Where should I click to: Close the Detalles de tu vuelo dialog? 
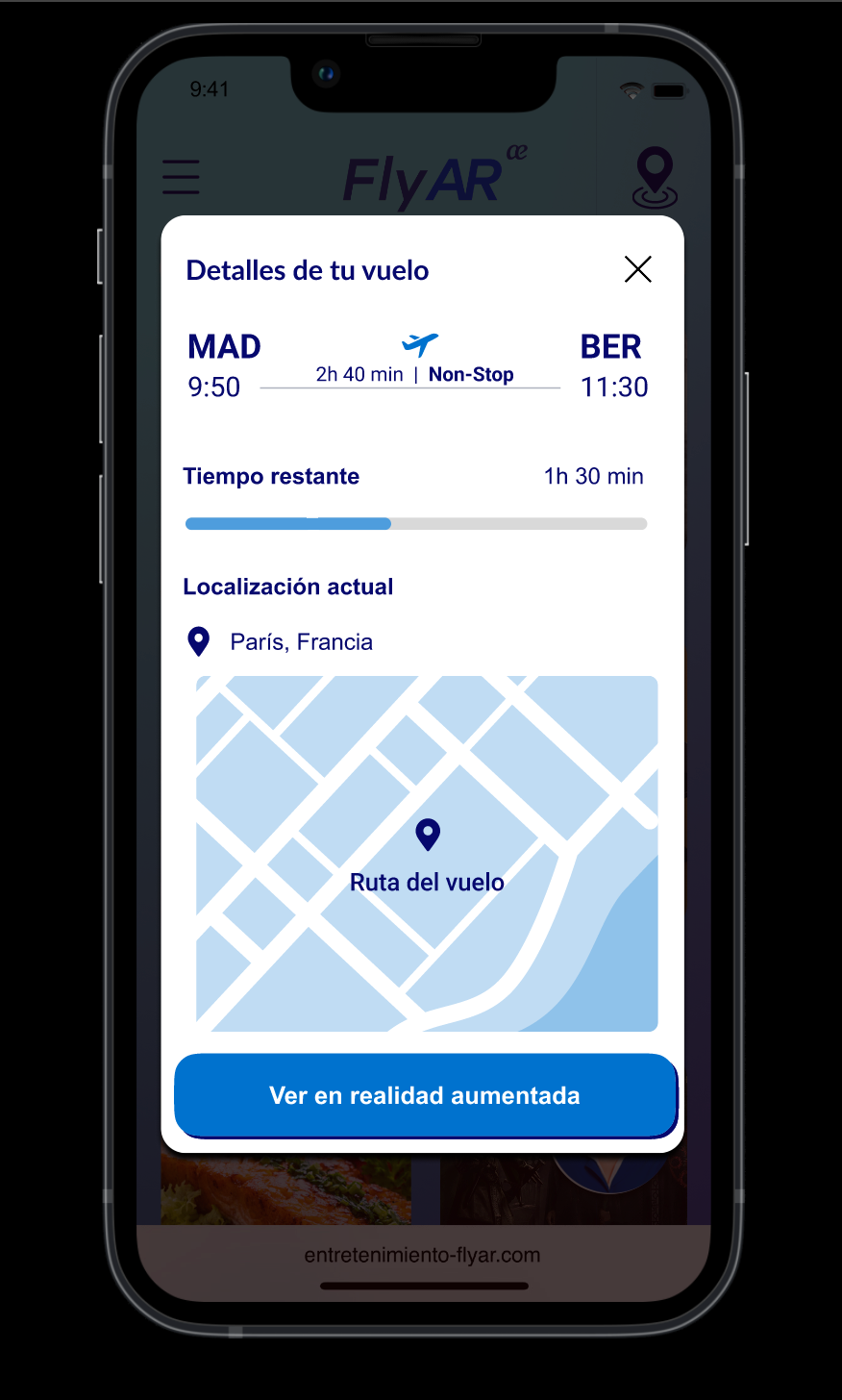(x=638, y=269)
